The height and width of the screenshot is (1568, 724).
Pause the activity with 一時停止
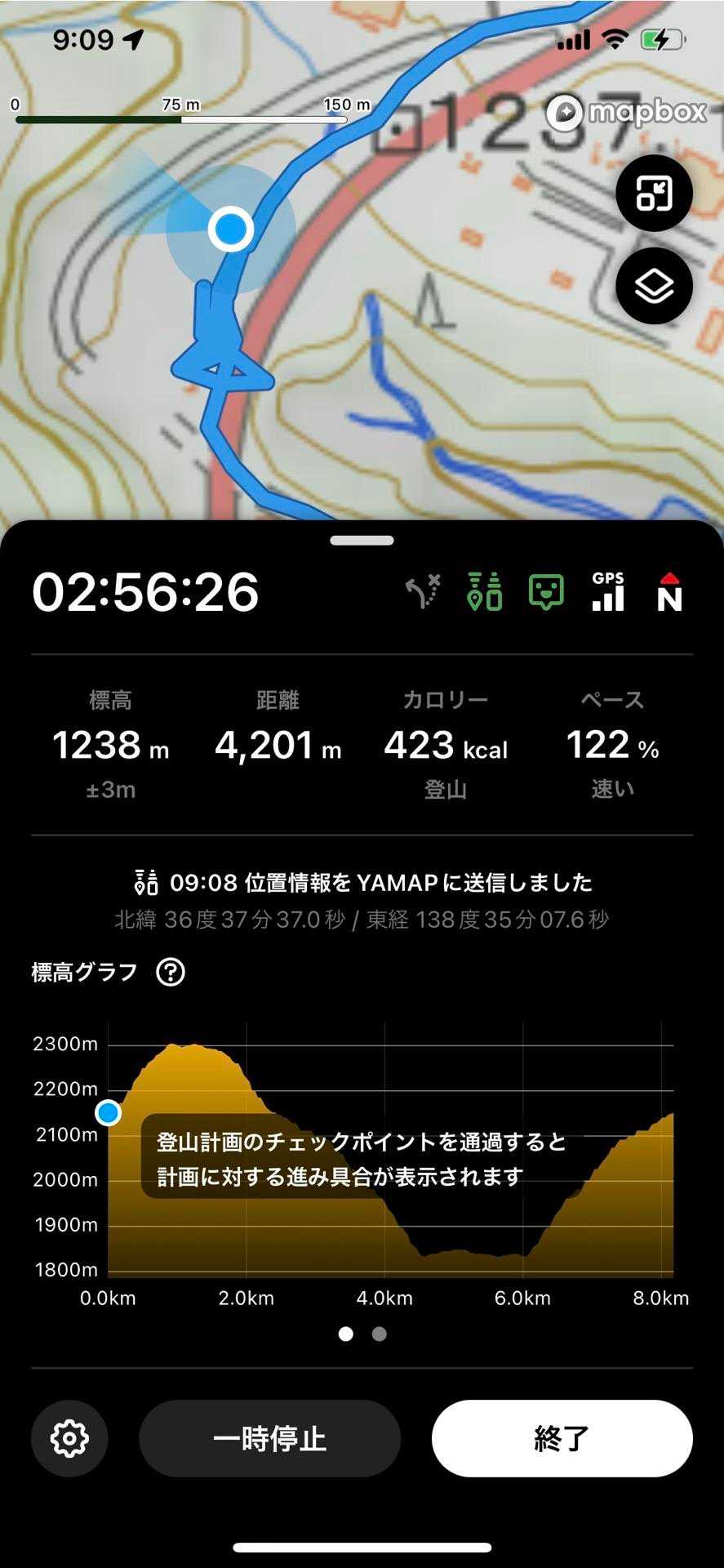pos(269,1438)
